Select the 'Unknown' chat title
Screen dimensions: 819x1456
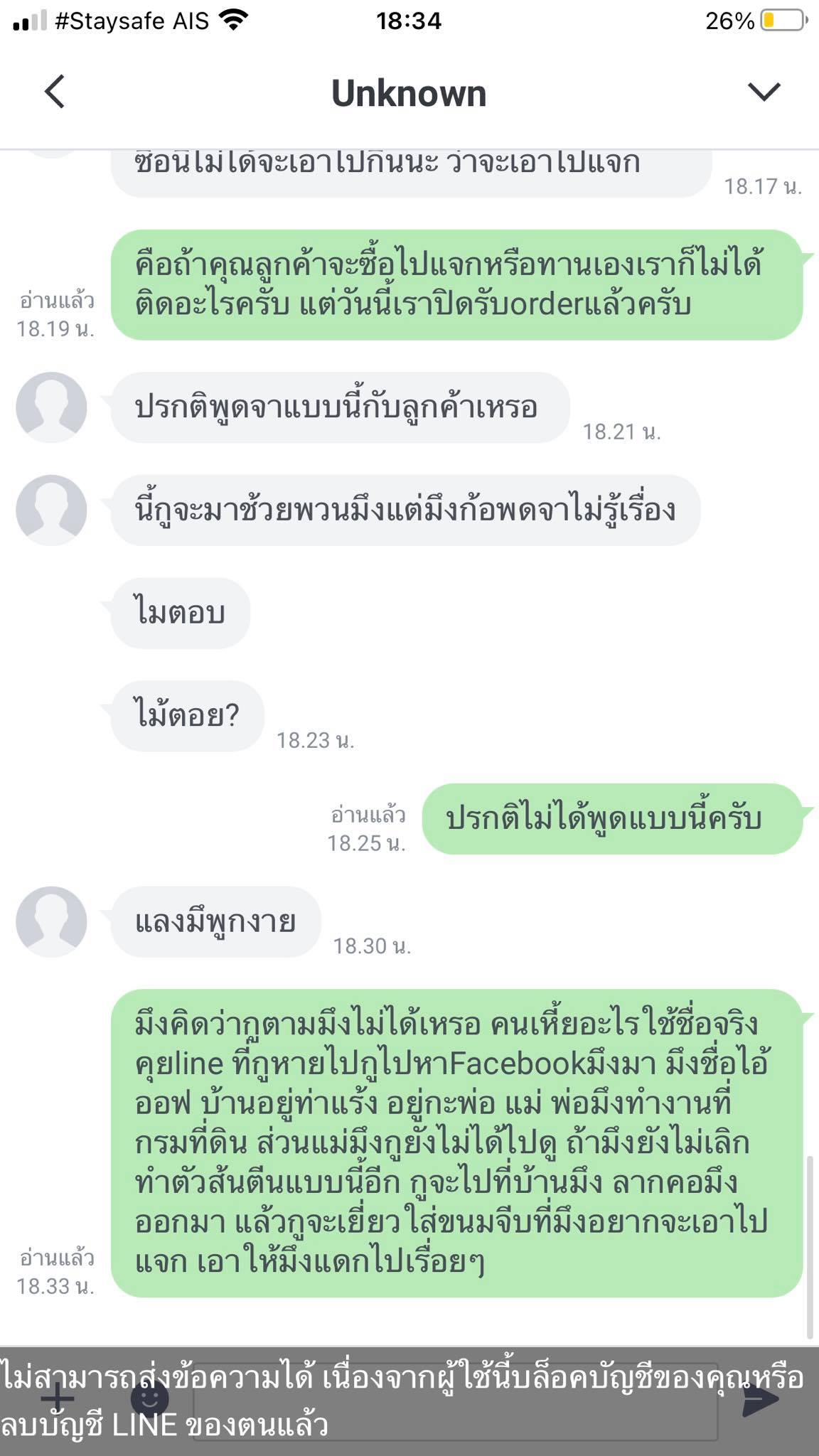pyautogui.click(x=409, y=92)
